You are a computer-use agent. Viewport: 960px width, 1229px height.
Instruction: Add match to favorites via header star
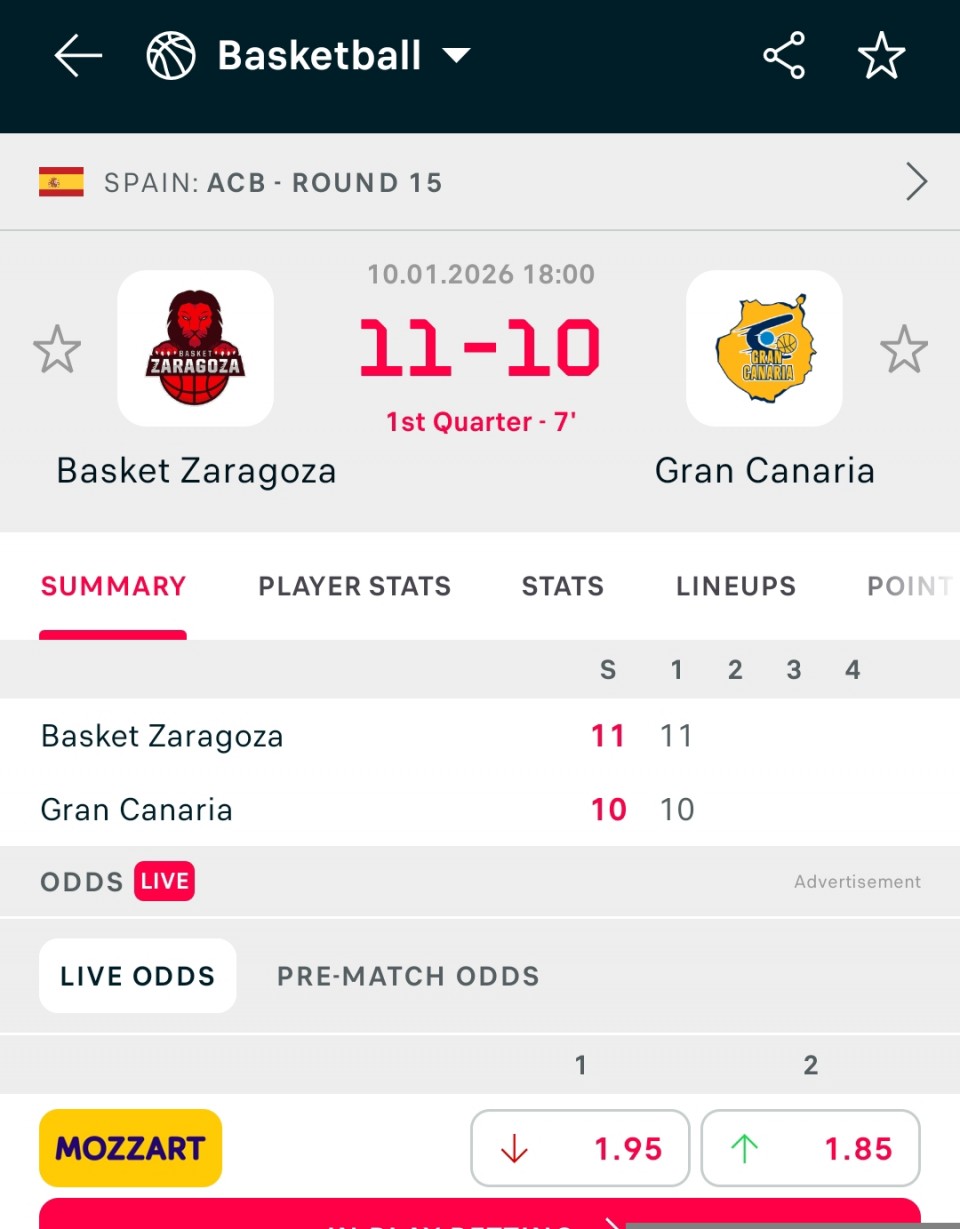pos(881,56)
